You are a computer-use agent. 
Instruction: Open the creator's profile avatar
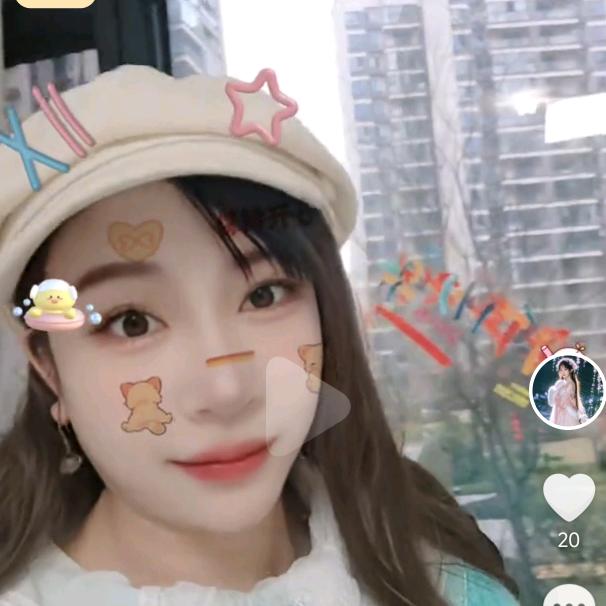[567, 389]
